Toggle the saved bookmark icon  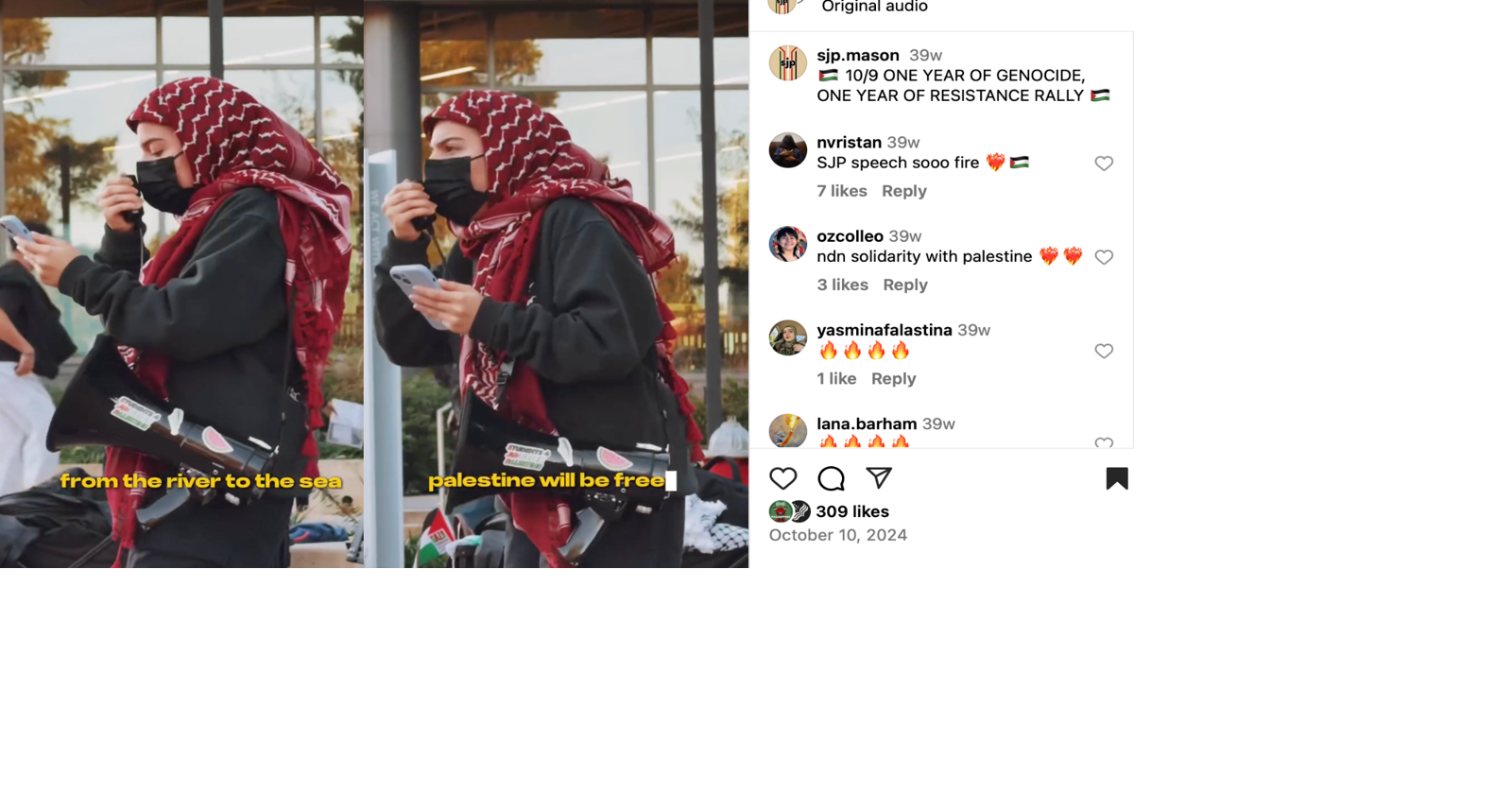1116,478
